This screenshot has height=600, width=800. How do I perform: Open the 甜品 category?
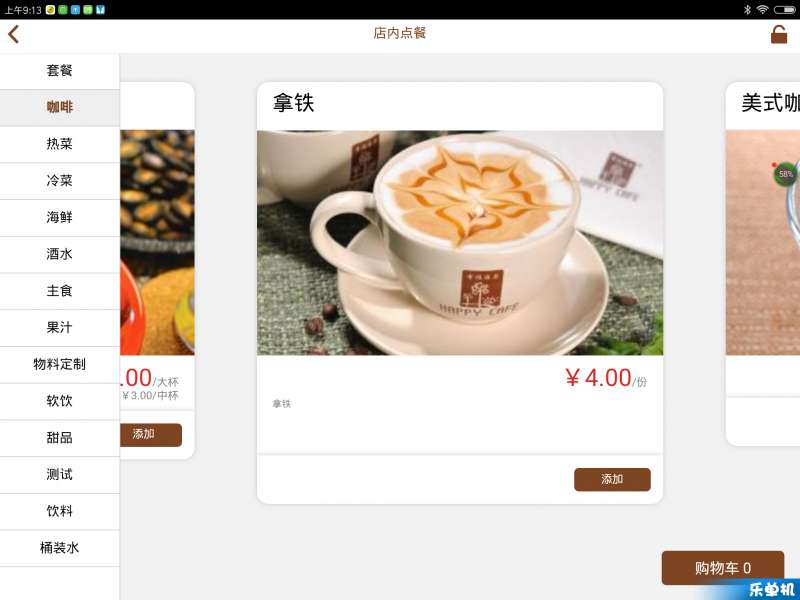tap(59, 438)
